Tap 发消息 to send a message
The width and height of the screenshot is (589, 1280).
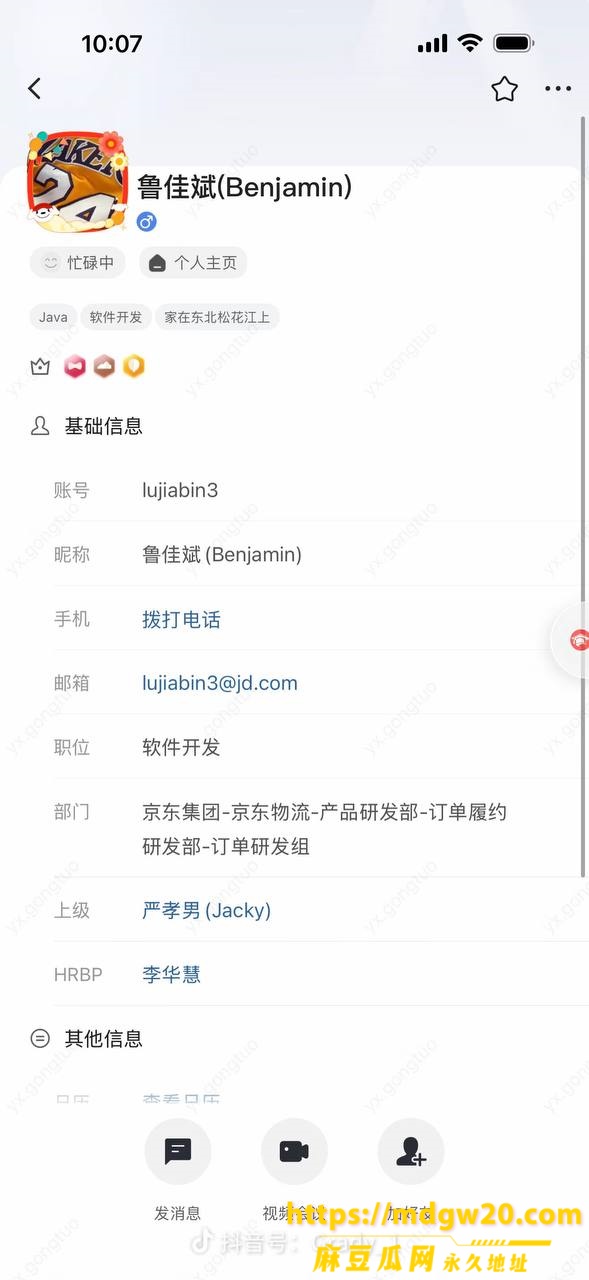178,1168
